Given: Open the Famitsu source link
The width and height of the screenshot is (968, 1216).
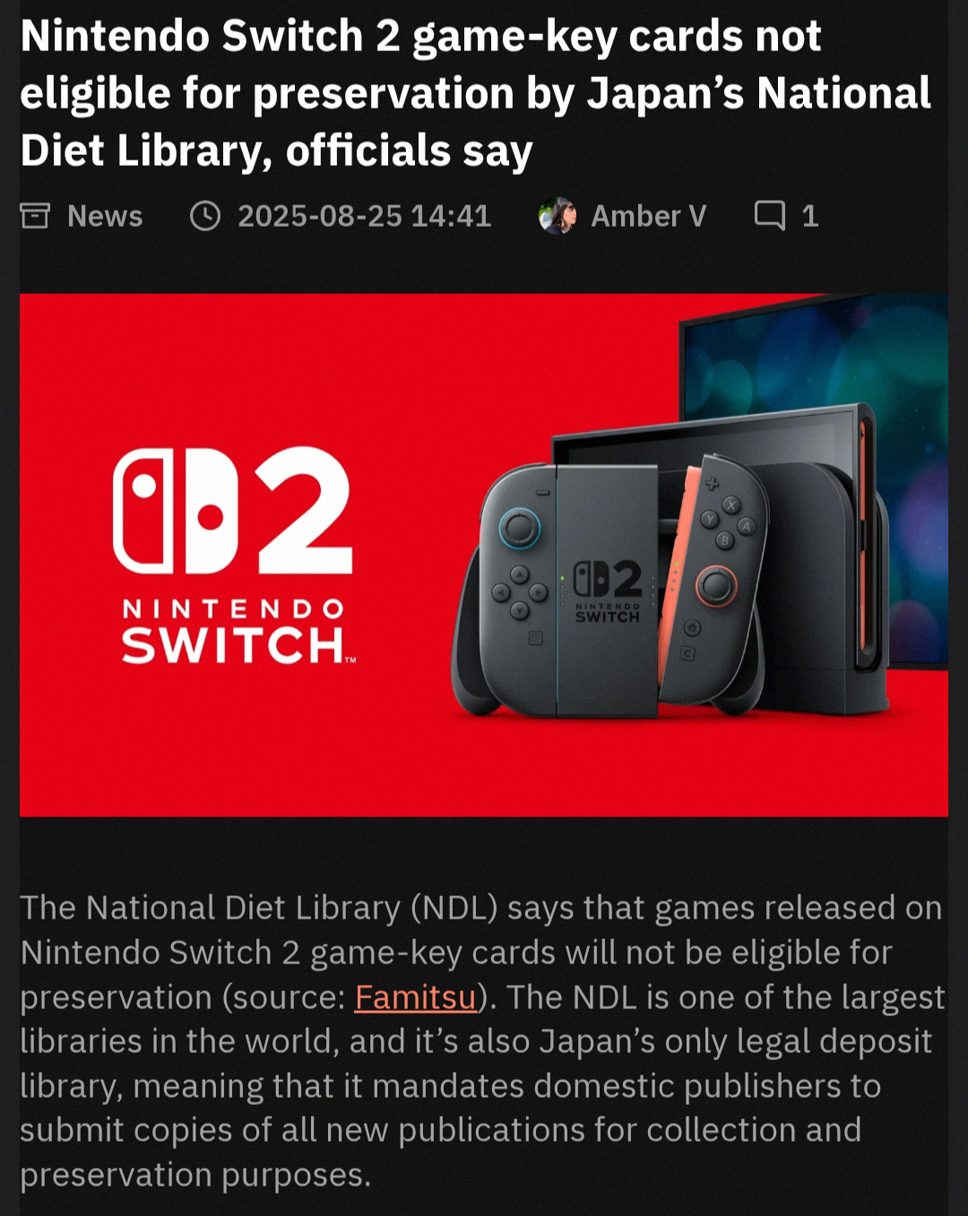Looking at the screenshot, I should tap(415, 997).
